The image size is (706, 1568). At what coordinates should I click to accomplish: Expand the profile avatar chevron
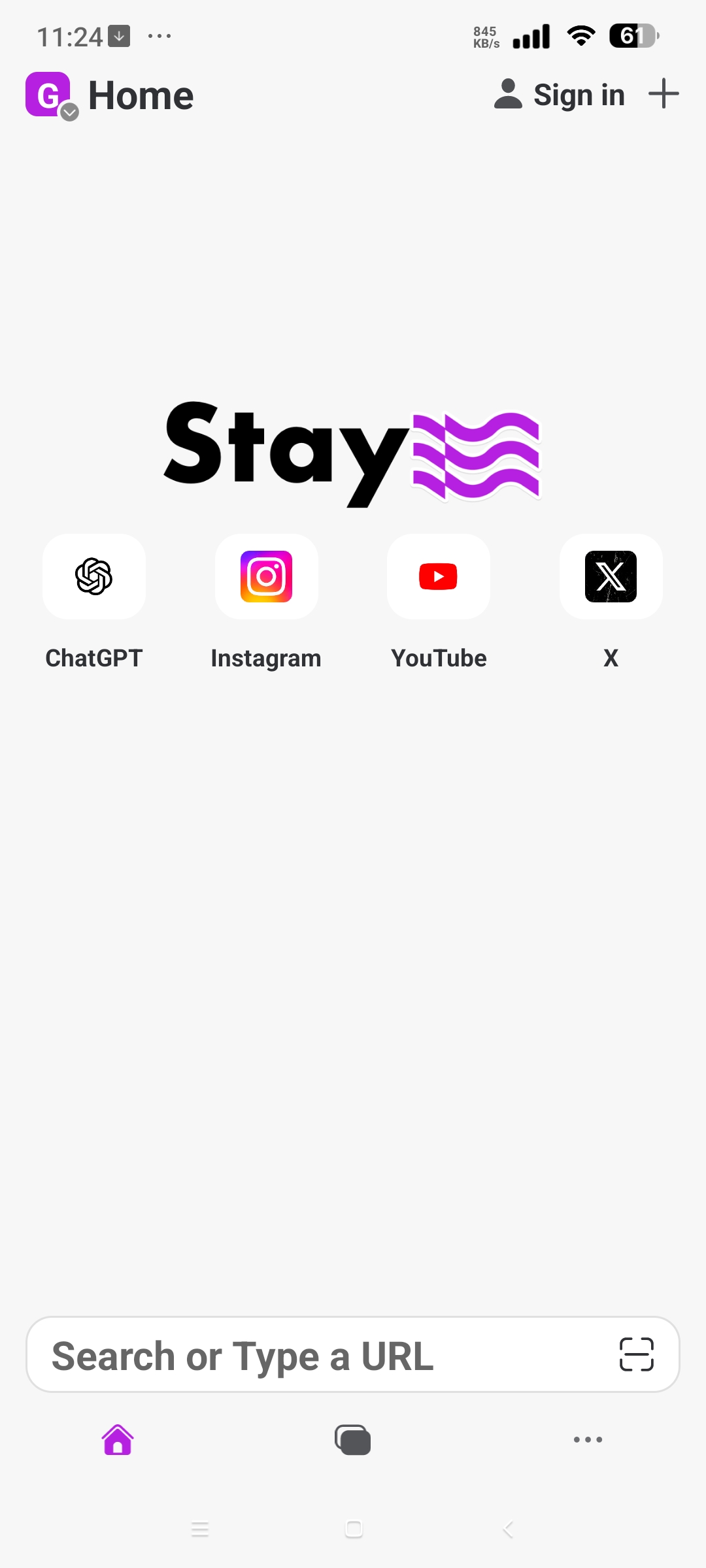tap(70, 113)
